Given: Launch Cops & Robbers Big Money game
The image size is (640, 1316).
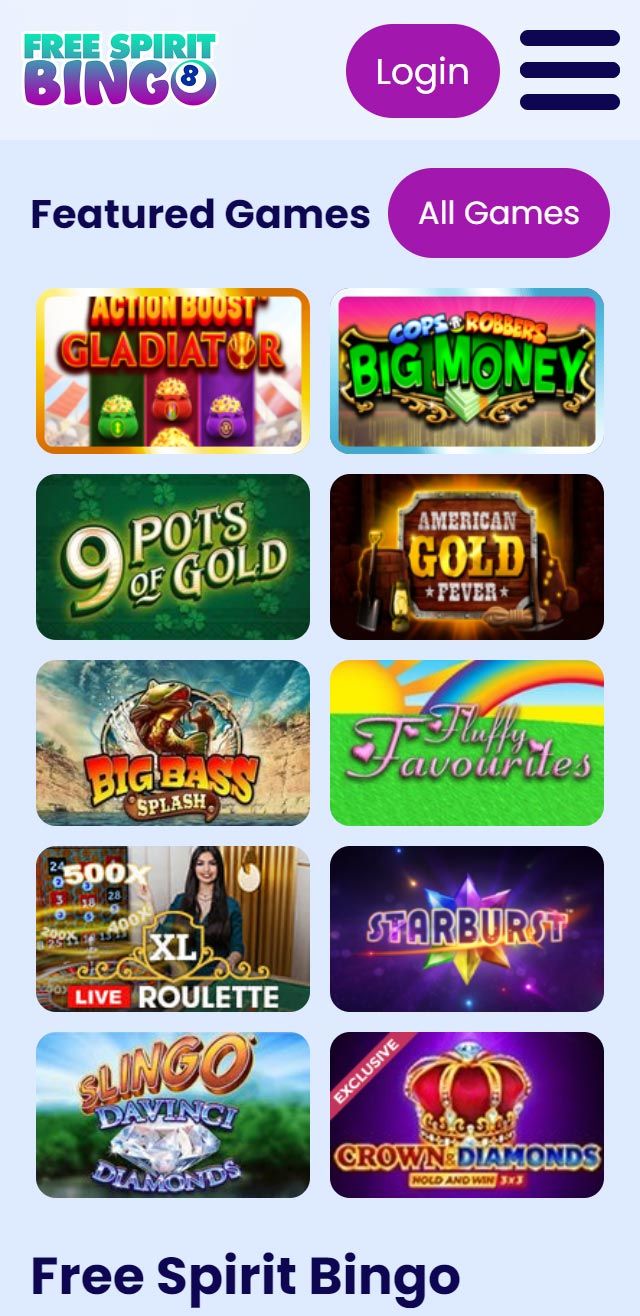Looking at the screenshot, I should click(467, 371).
